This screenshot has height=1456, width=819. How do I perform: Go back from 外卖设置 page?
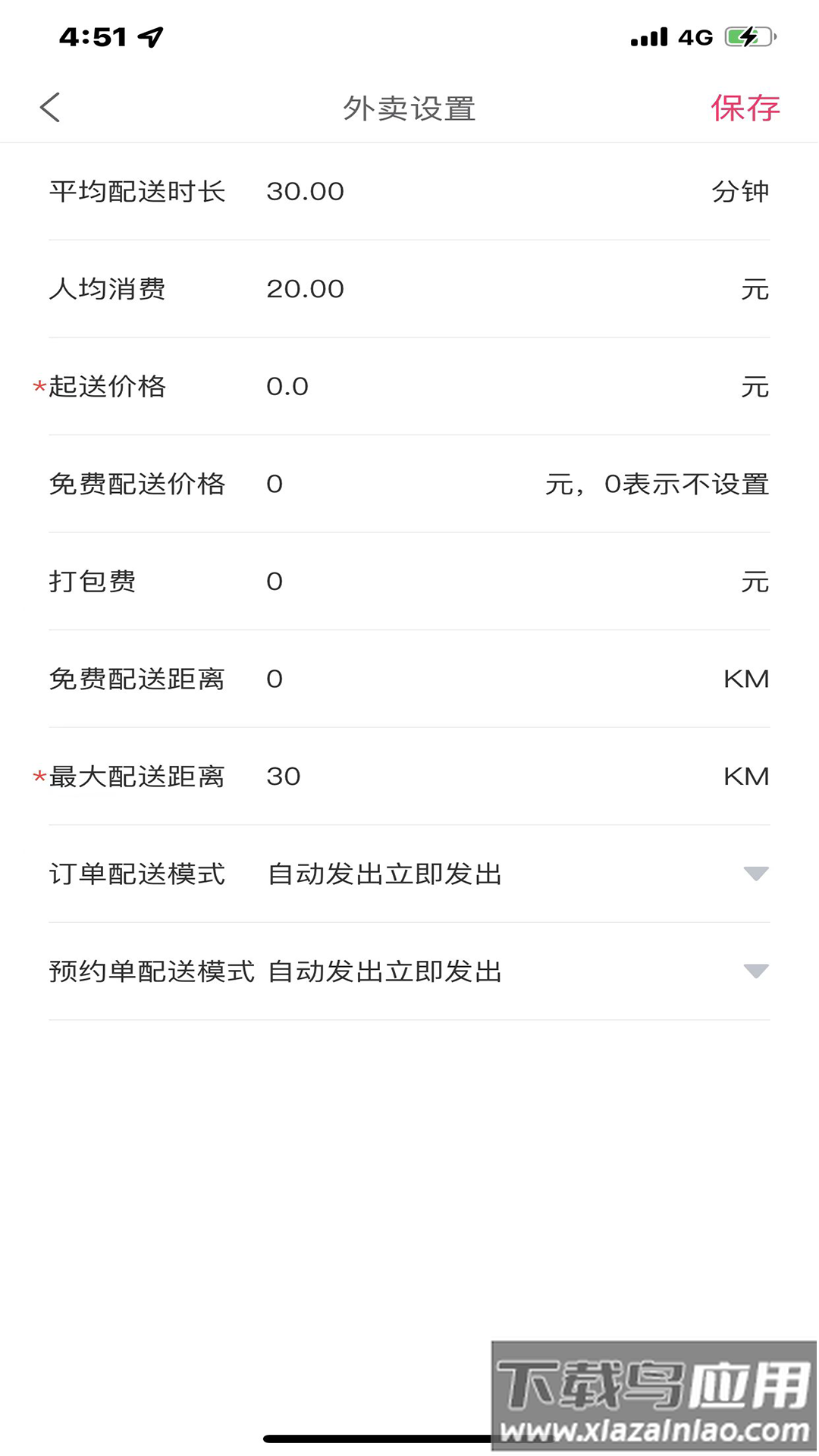click(x=50, y=108)
